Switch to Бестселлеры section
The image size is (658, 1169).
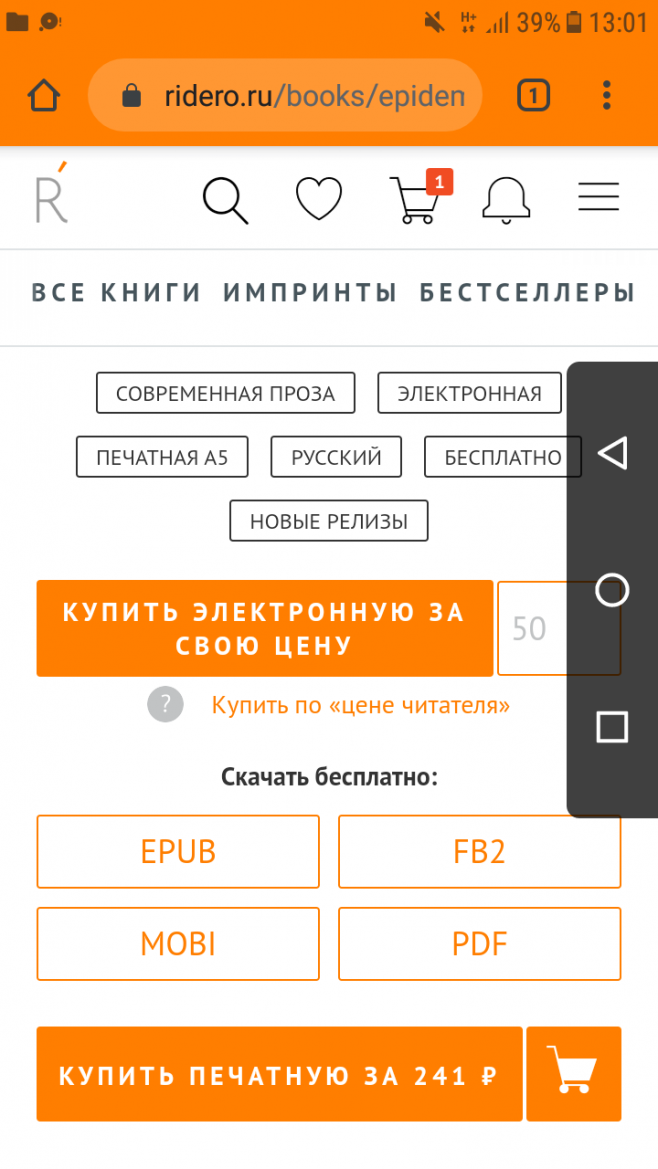click(527, 293)
